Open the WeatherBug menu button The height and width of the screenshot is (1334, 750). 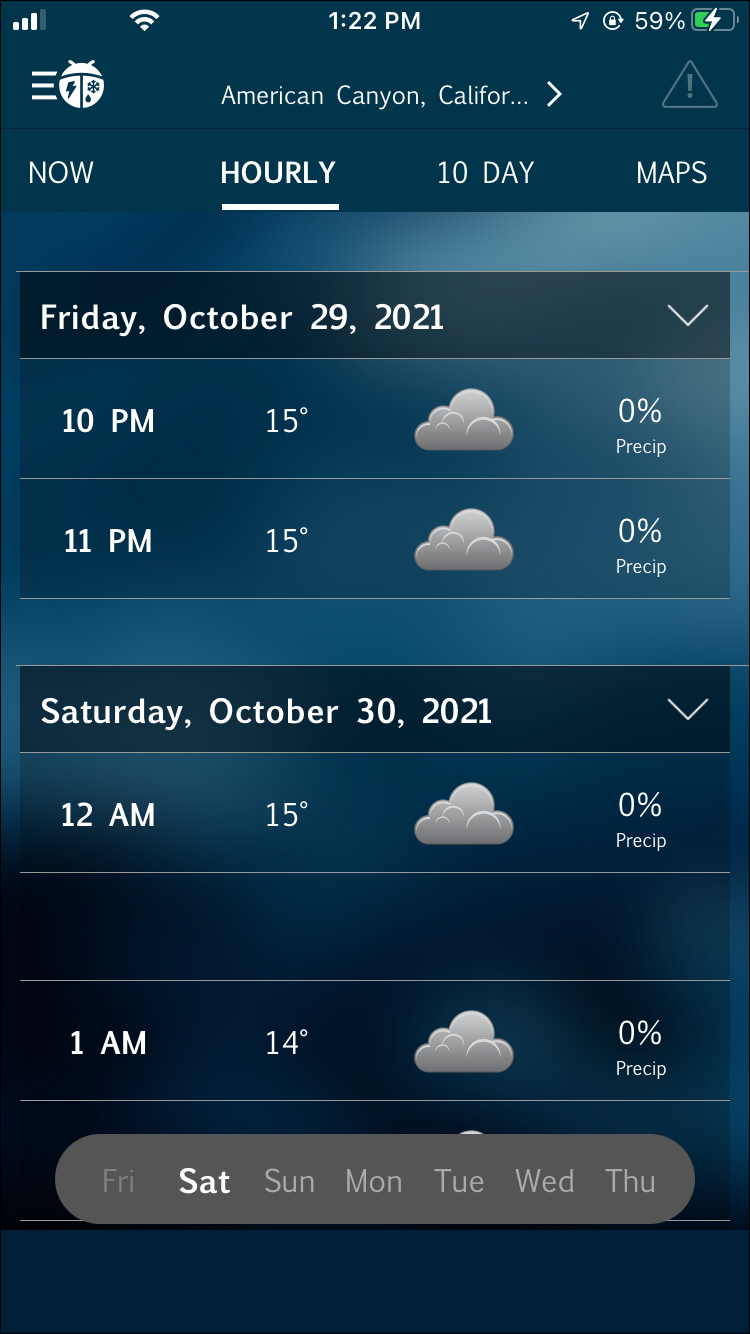click(68, 86)
